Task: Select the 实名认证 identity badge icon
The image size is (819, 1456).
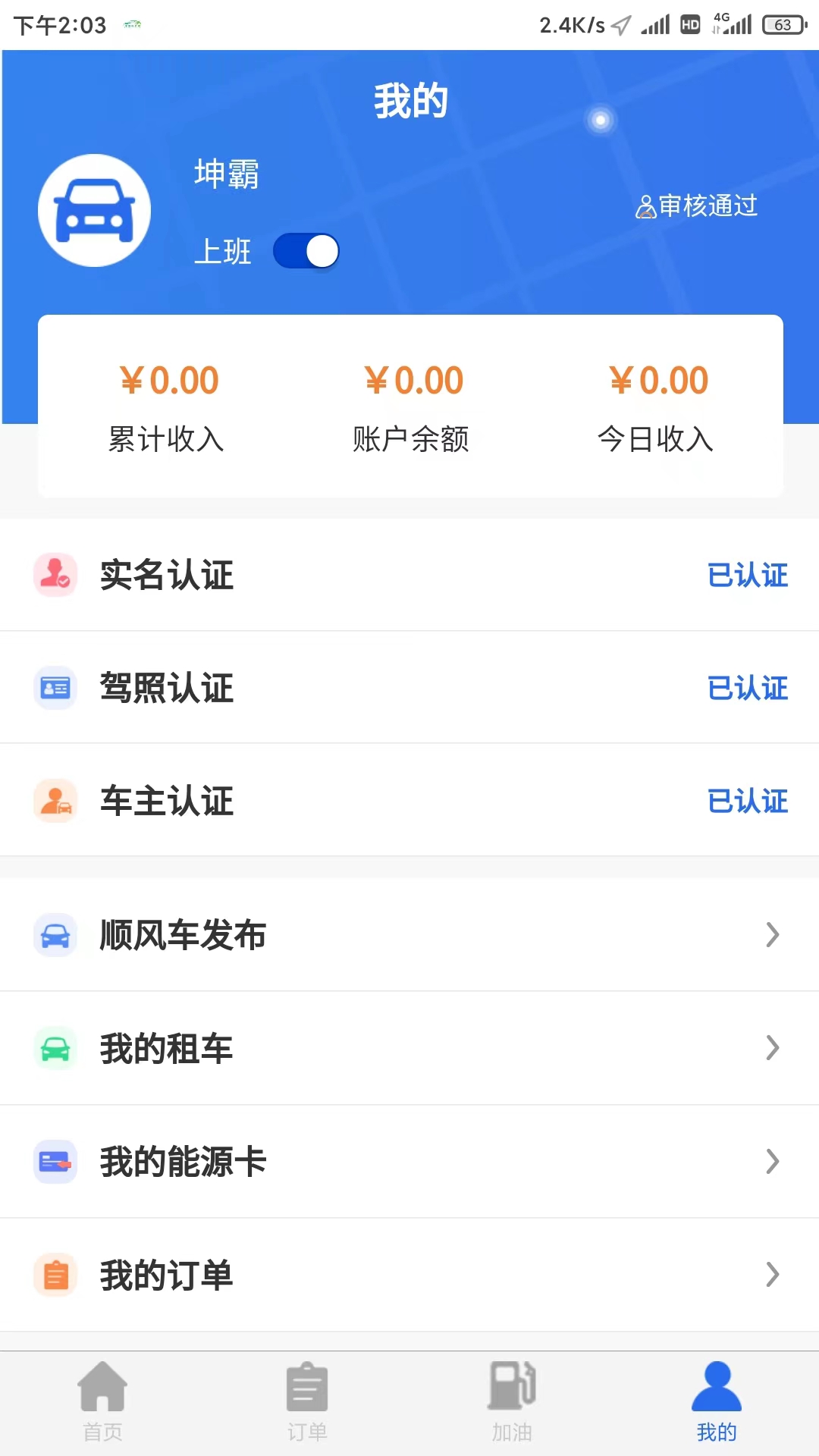Action: coord(55,575)
